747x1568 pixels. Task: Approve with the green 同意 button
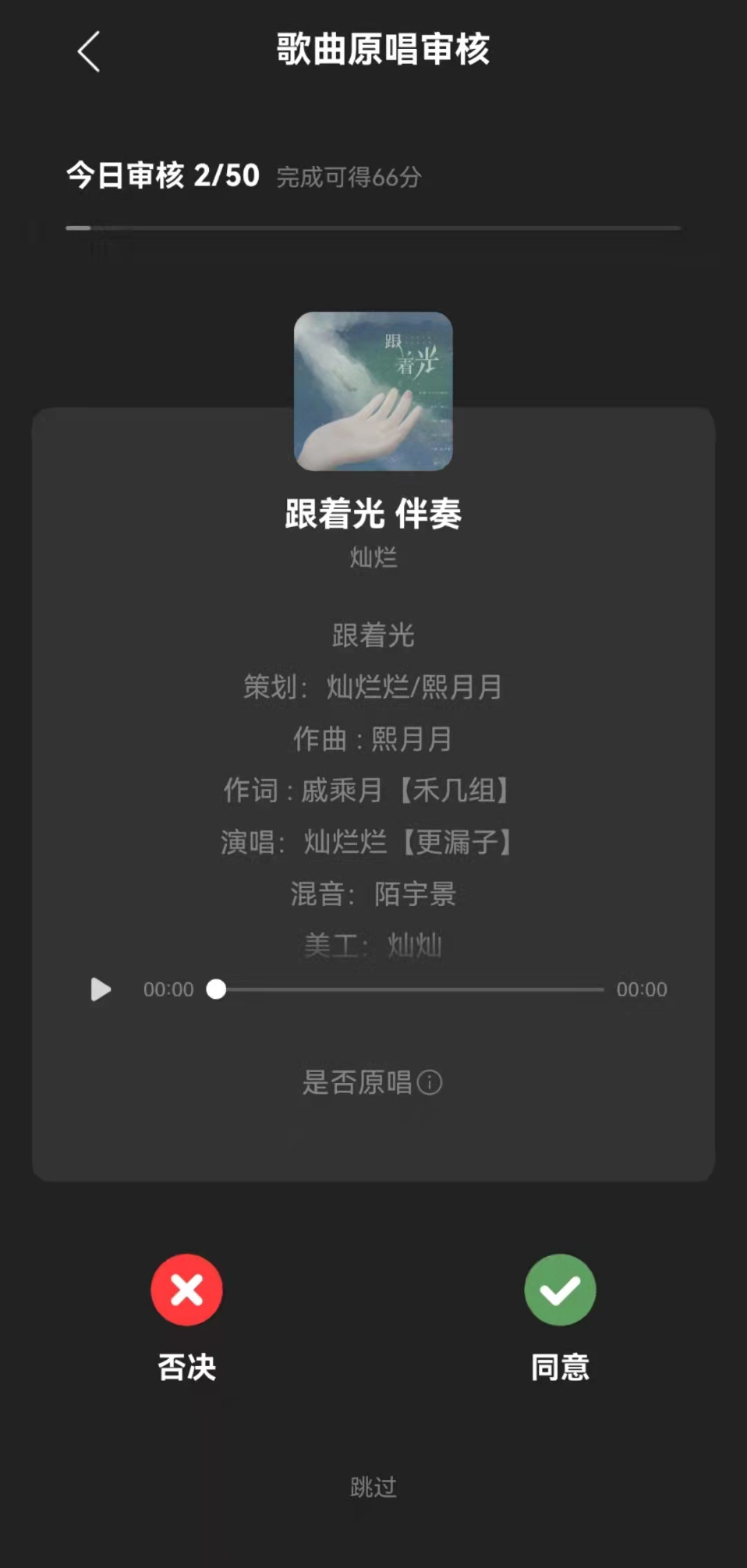(560, 1290)
